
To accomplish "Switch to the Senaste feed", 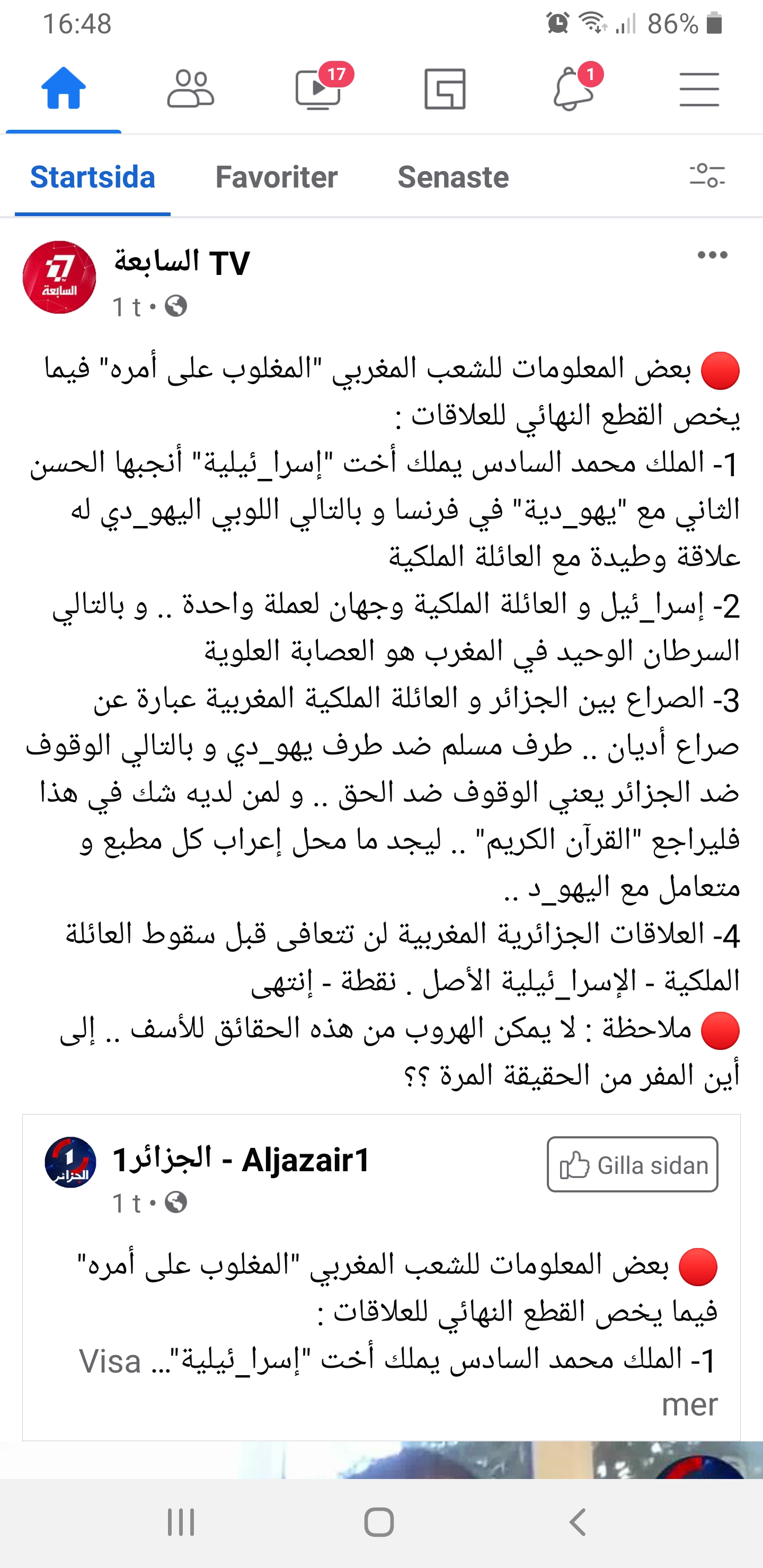I will (x=453, y=177).
